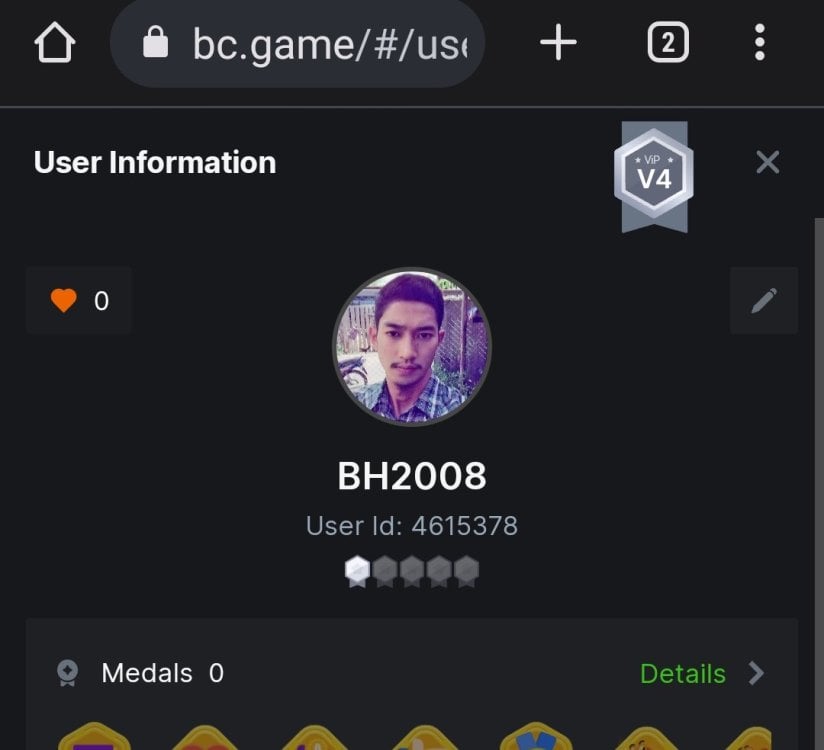Open the Medals Details link

pos(701,673)
